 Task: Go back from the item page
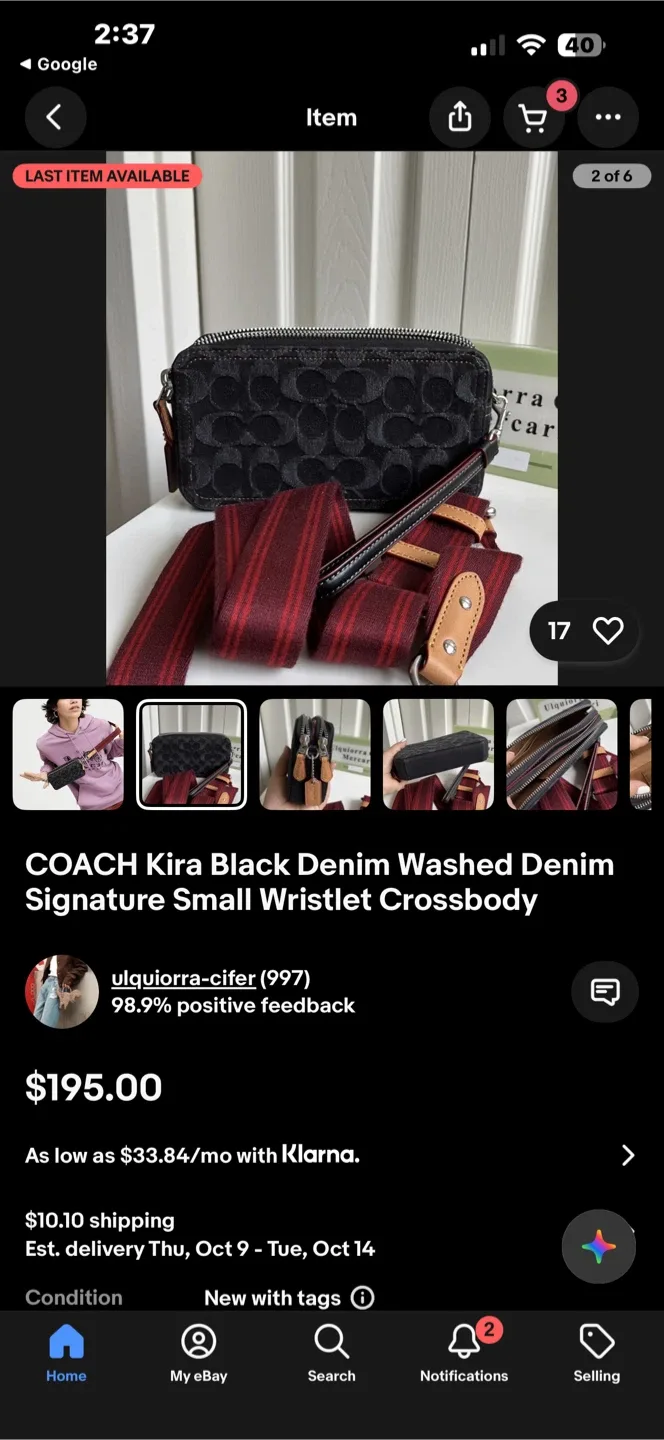coord(54,118)
